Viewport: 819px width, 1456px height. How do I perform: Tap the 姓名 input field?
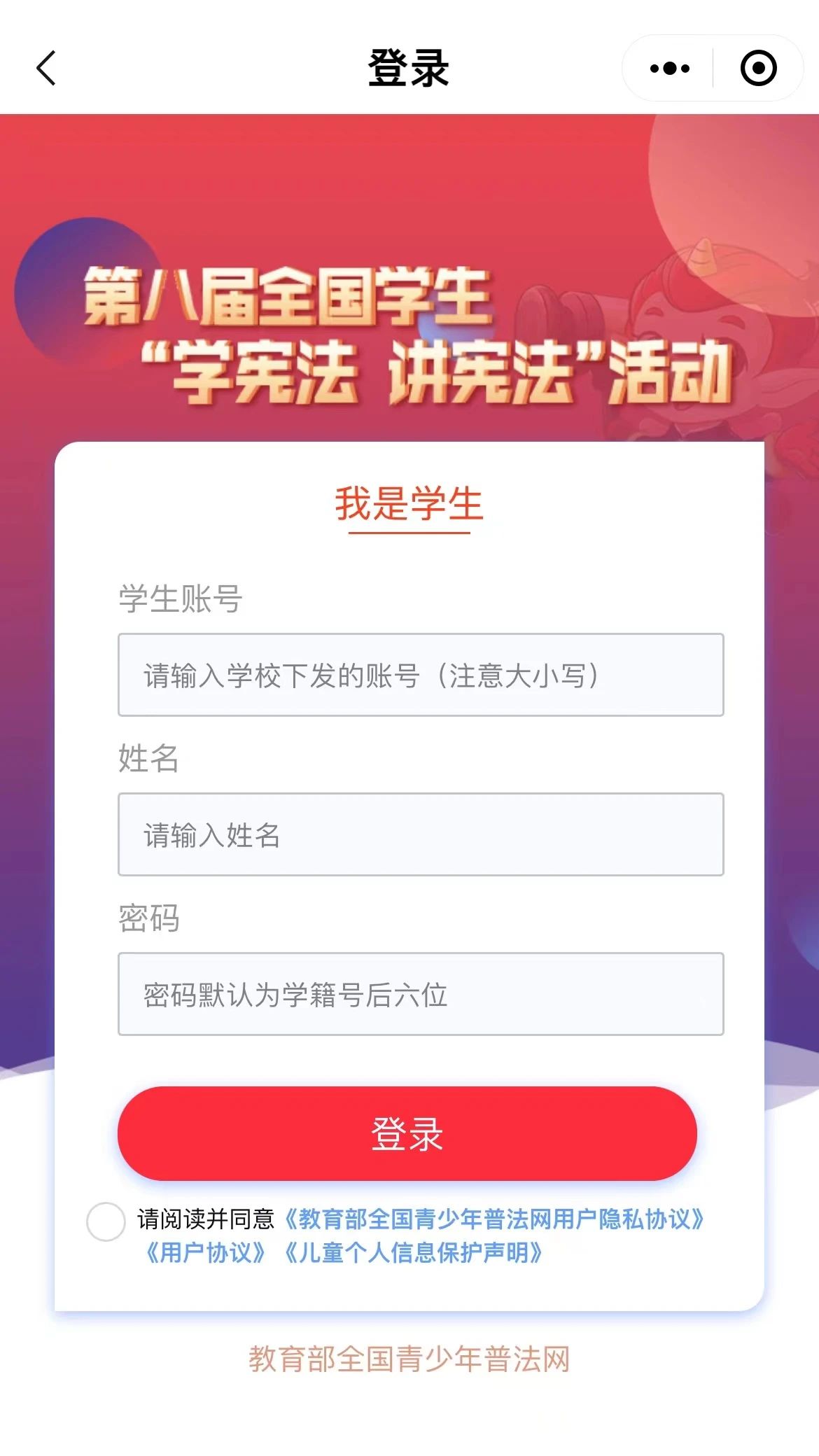420,834
